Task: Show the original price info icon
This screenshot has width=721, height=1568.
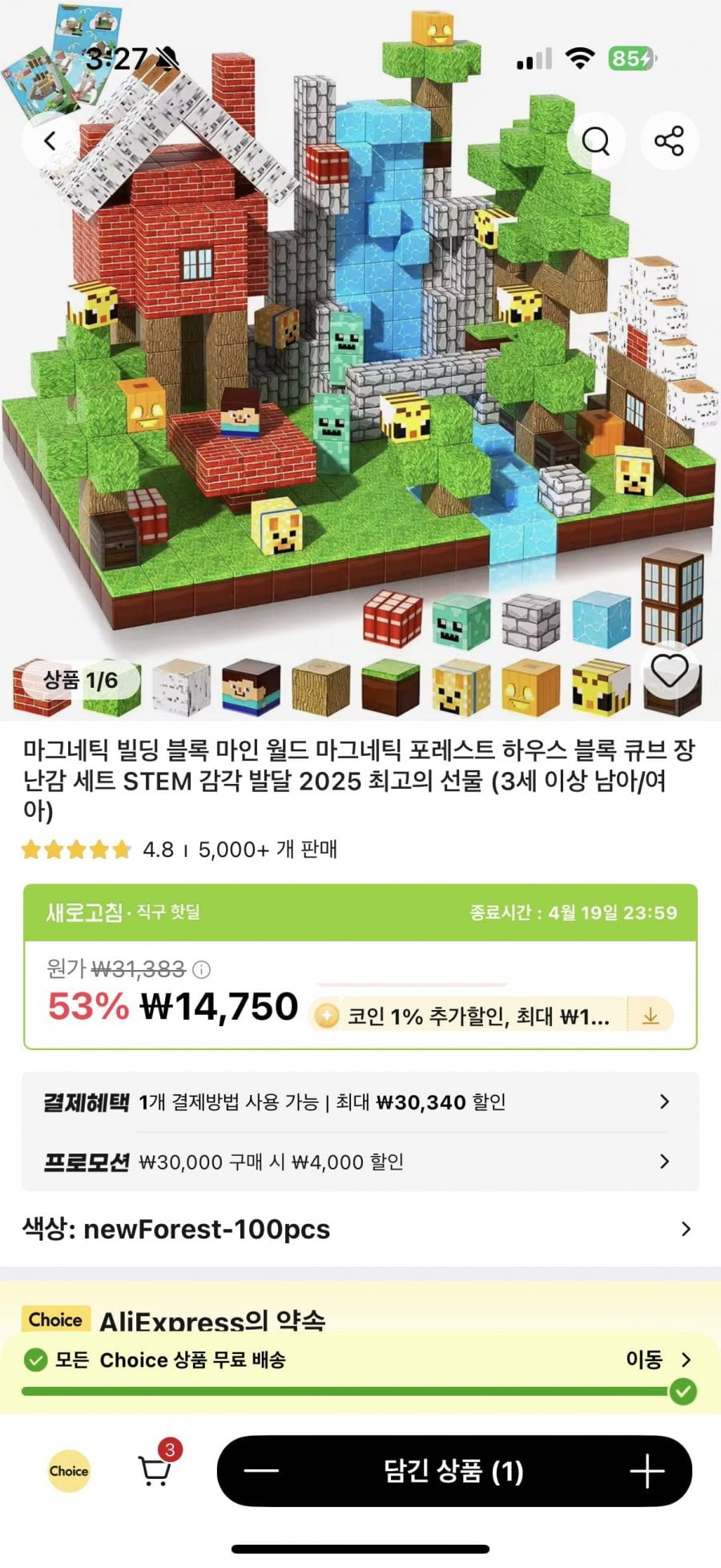Action: pos(202,969)
